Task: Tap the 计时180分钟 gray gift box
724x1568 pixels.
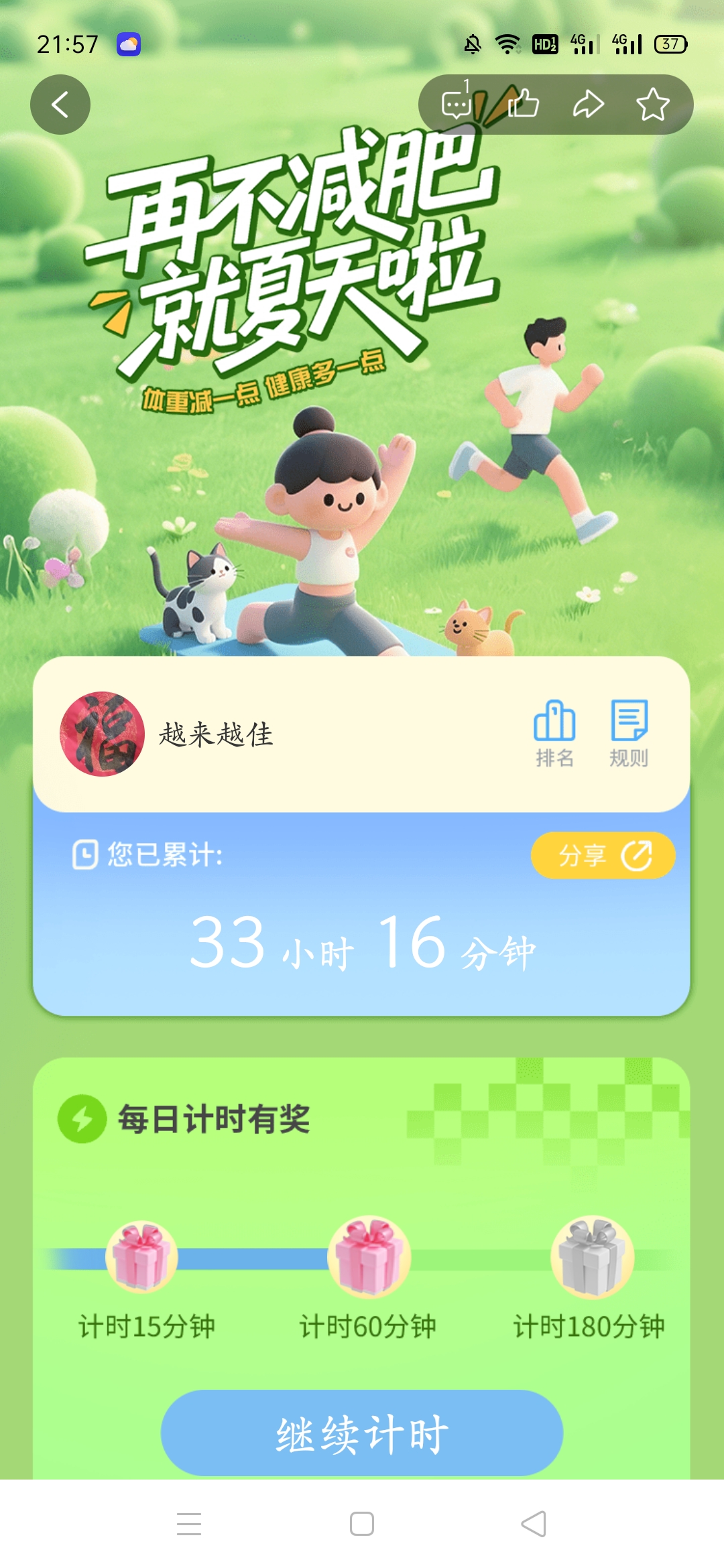Action: (591, 1256)
